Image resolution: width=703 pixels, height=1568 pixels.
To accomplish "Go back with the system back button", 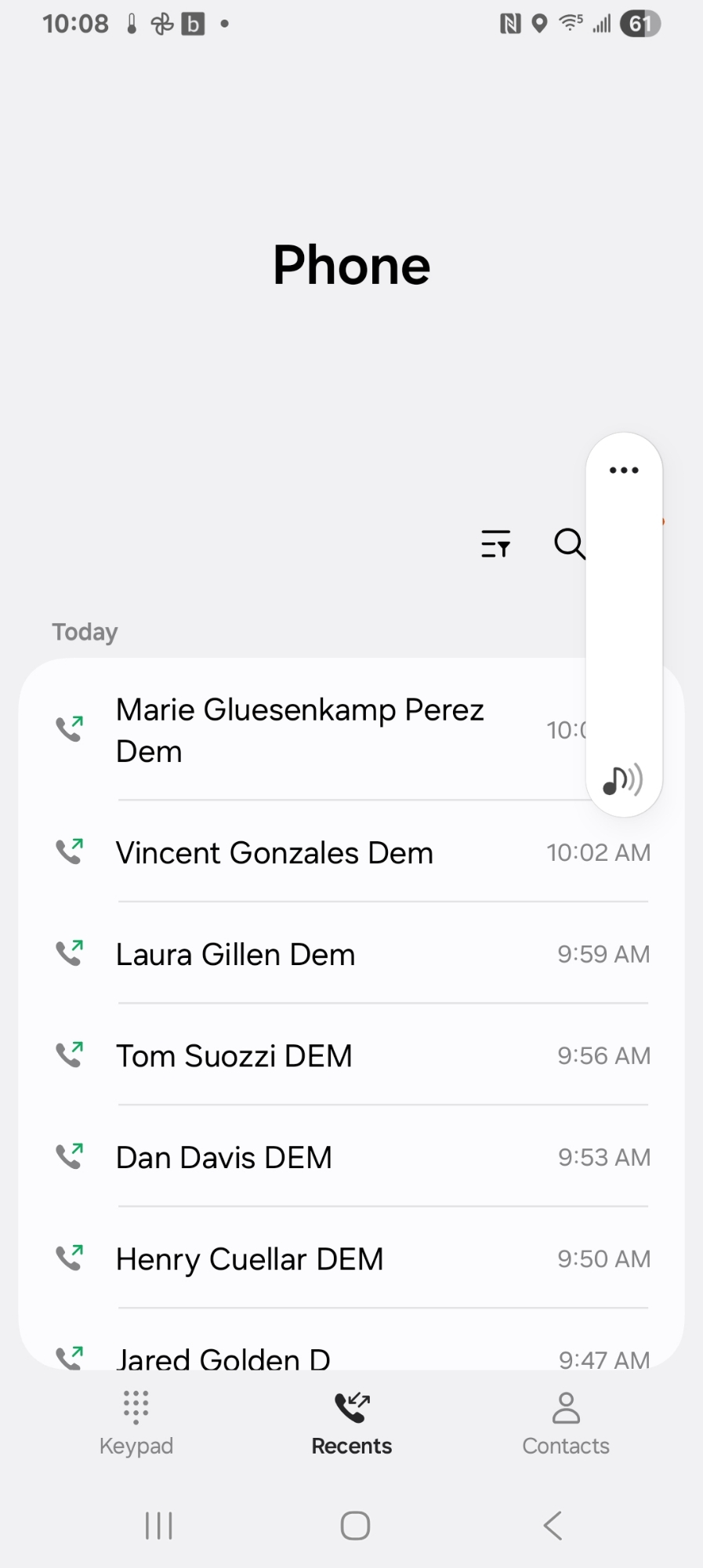I will [553, 1526].
